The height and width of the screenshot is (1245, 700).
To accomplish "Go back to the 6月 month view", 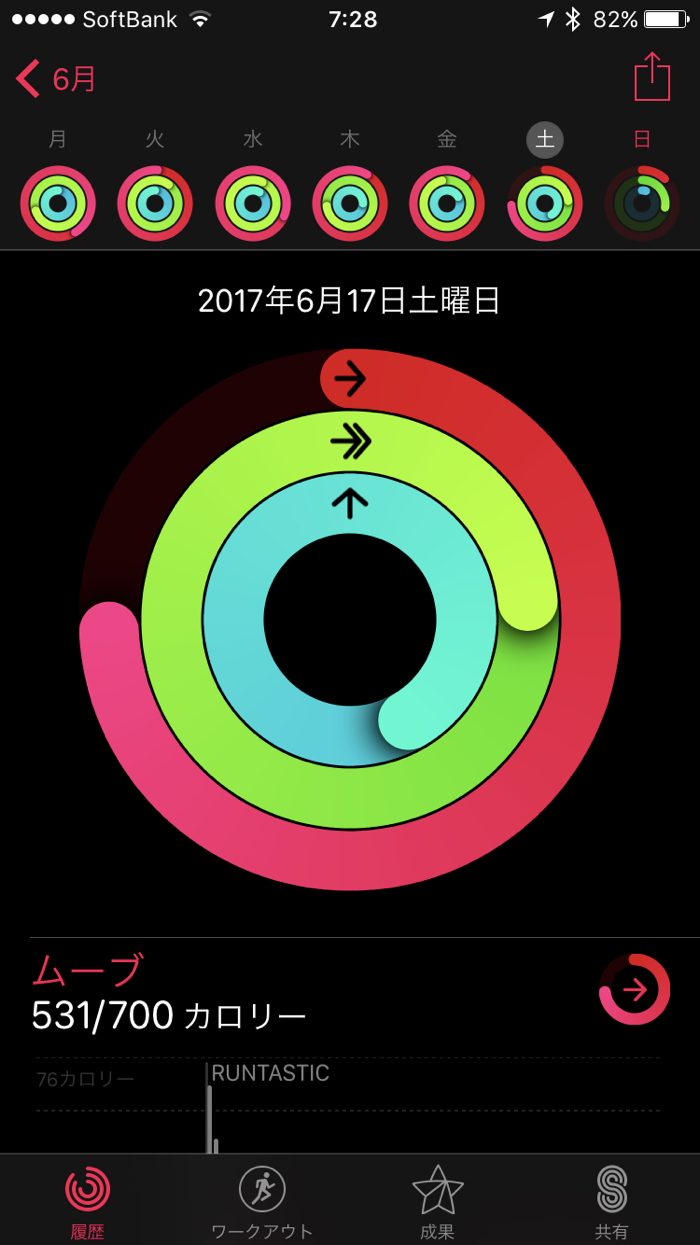I will click(57, 79).
